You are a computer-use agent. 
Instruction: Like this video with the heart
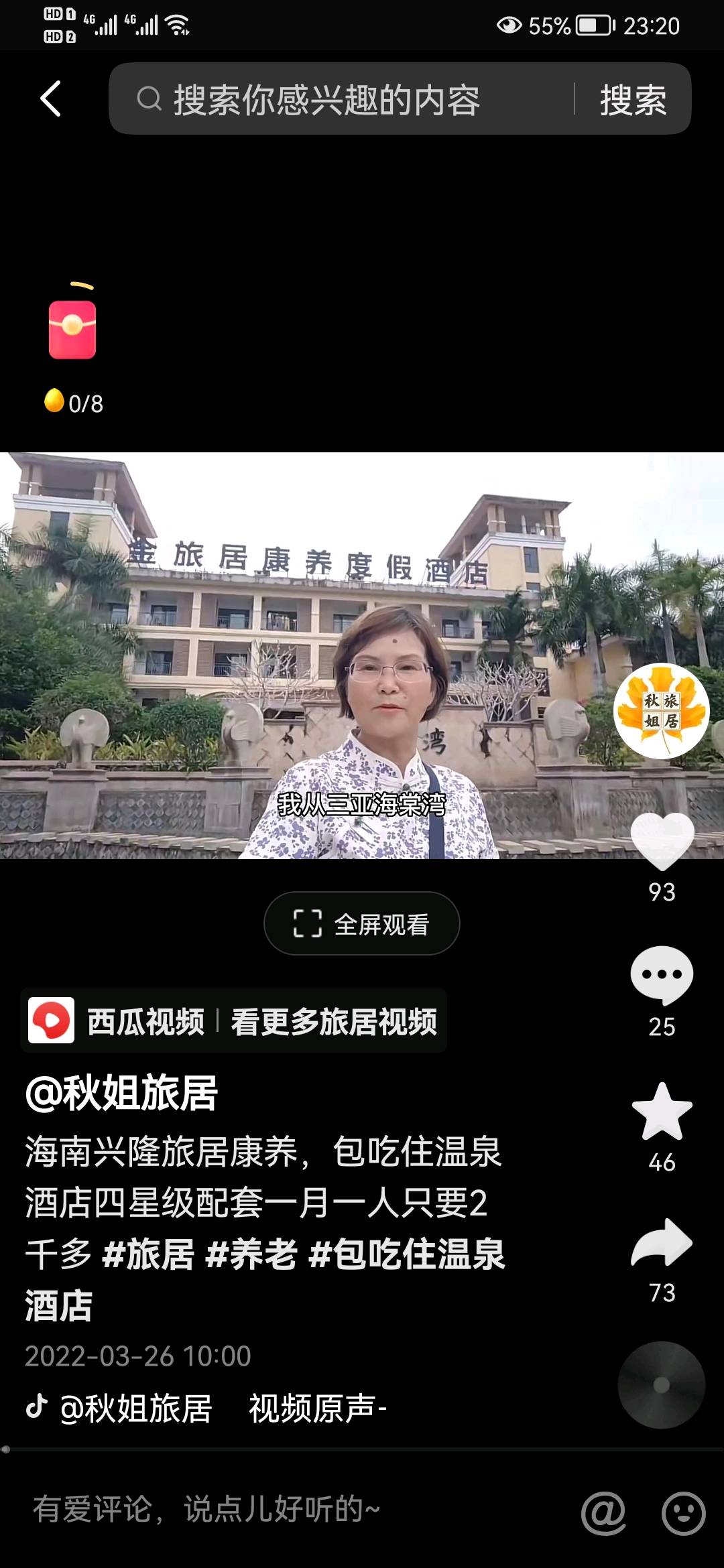click(x=662, y=840)
